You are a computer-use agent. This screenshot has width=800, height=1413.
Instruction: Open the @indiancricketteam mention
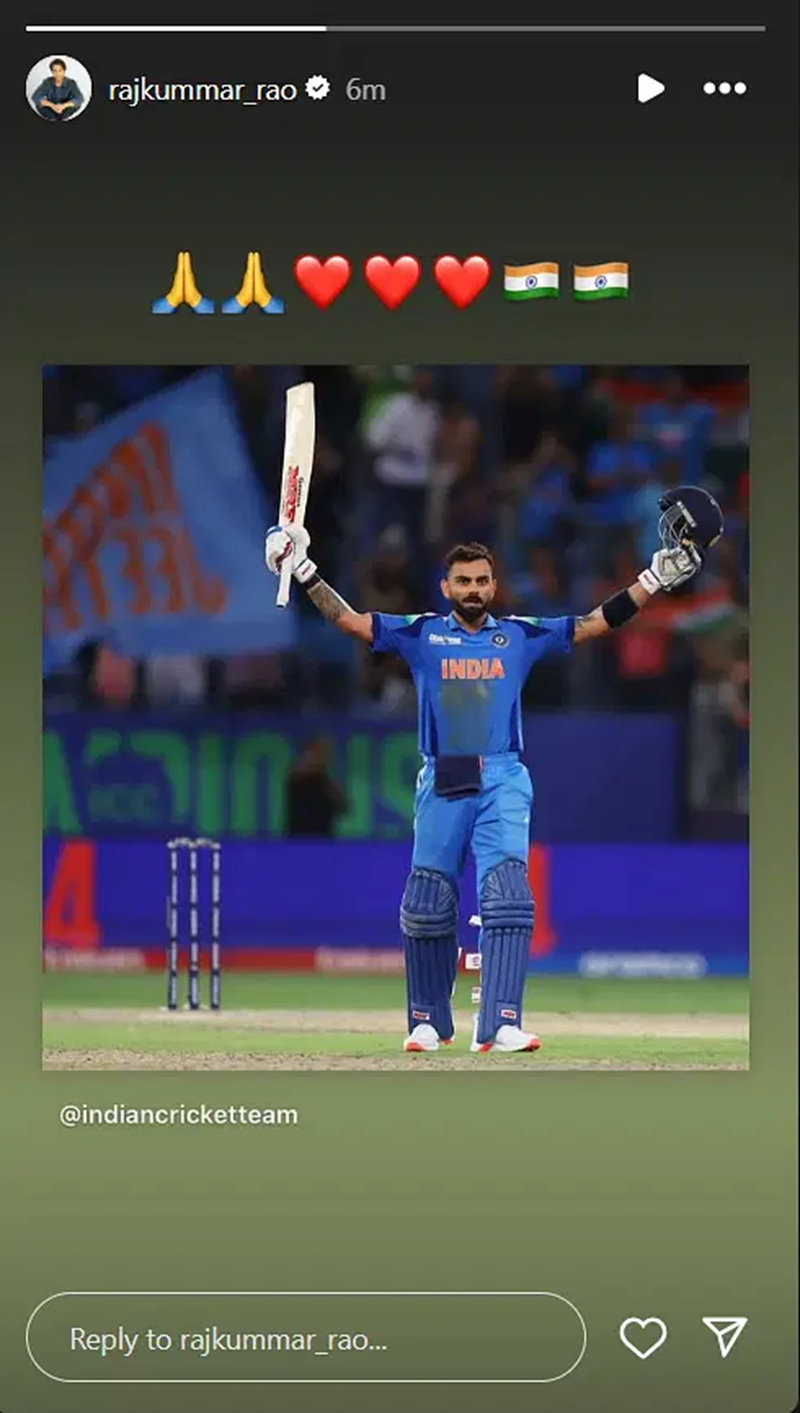178,1114
